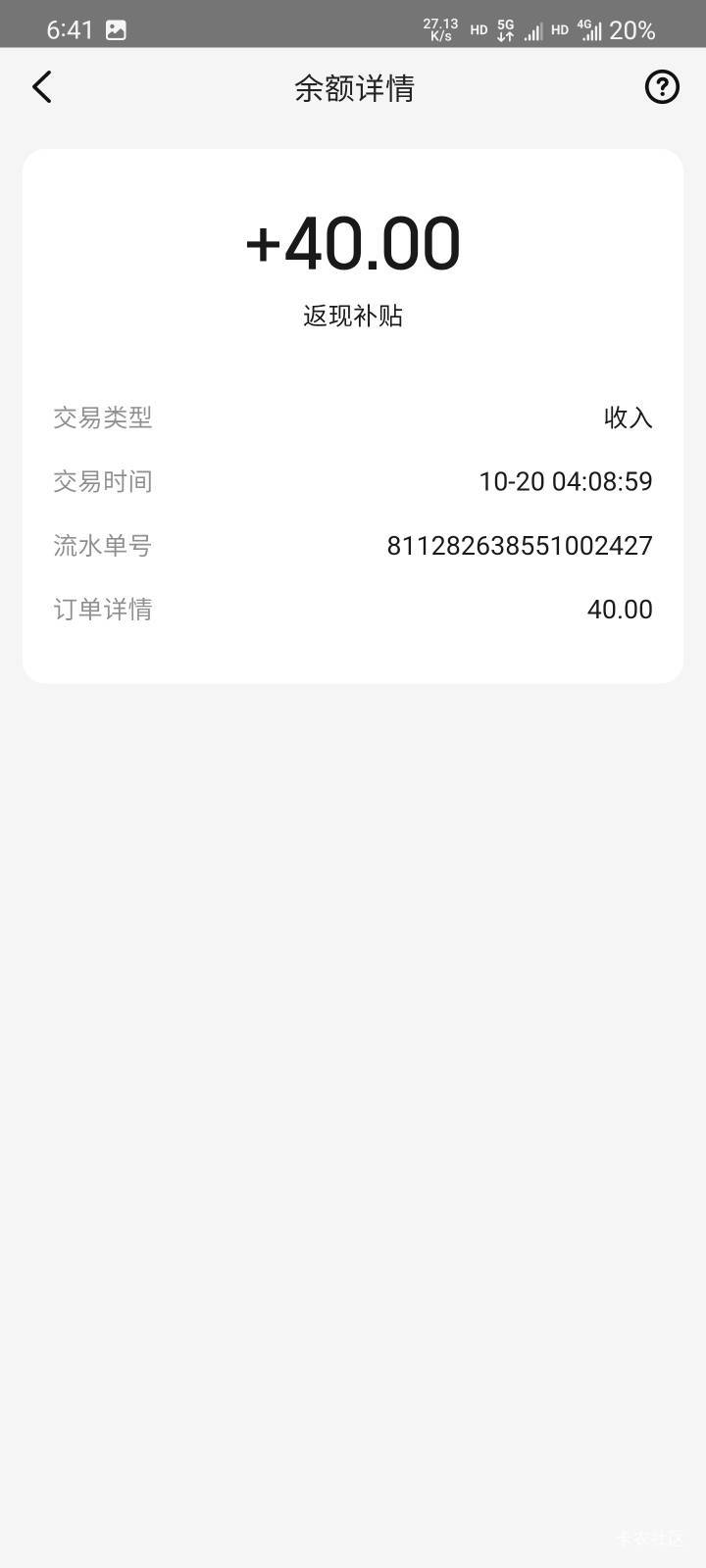Open the help question mark icon
The height and width of the screenshot is (1568, 706).
(662, 87)
